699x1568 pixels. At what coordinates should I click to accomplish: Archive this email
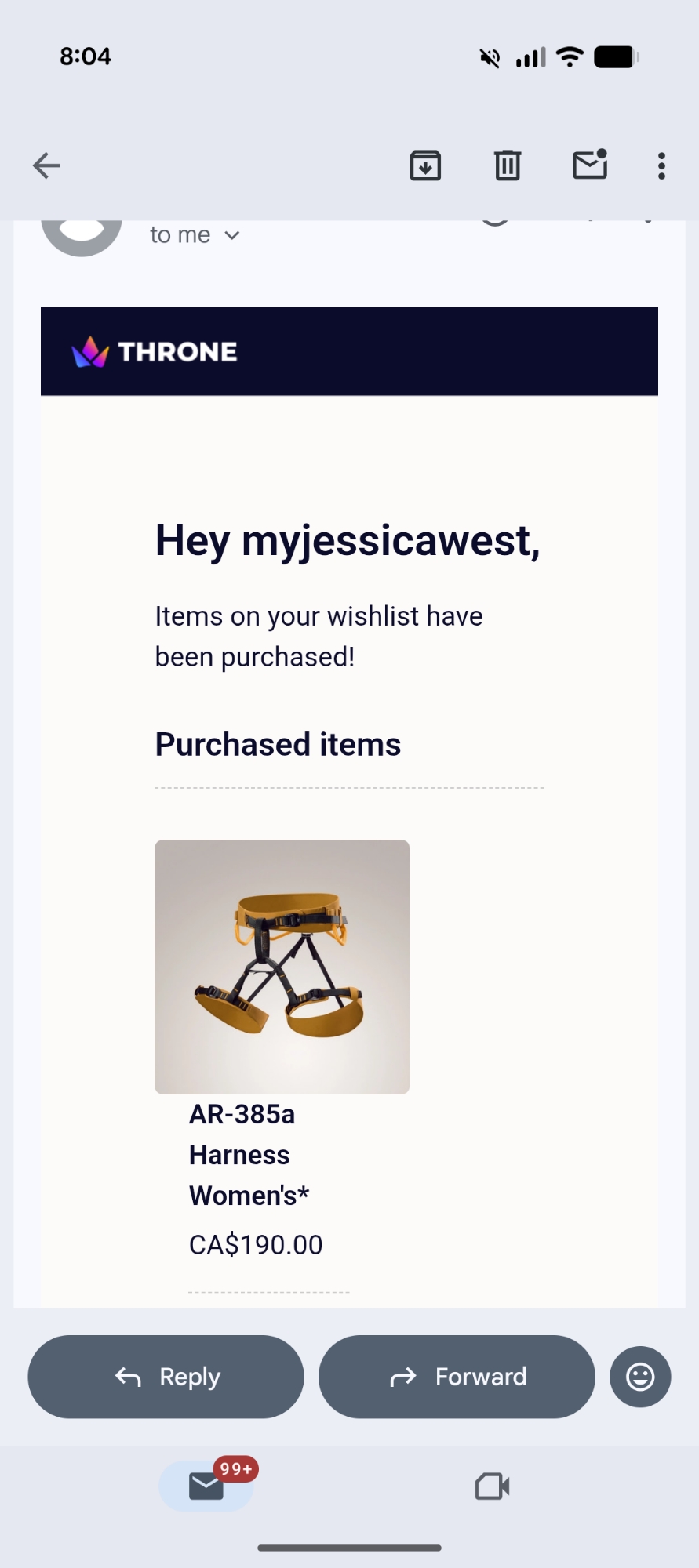425,165
